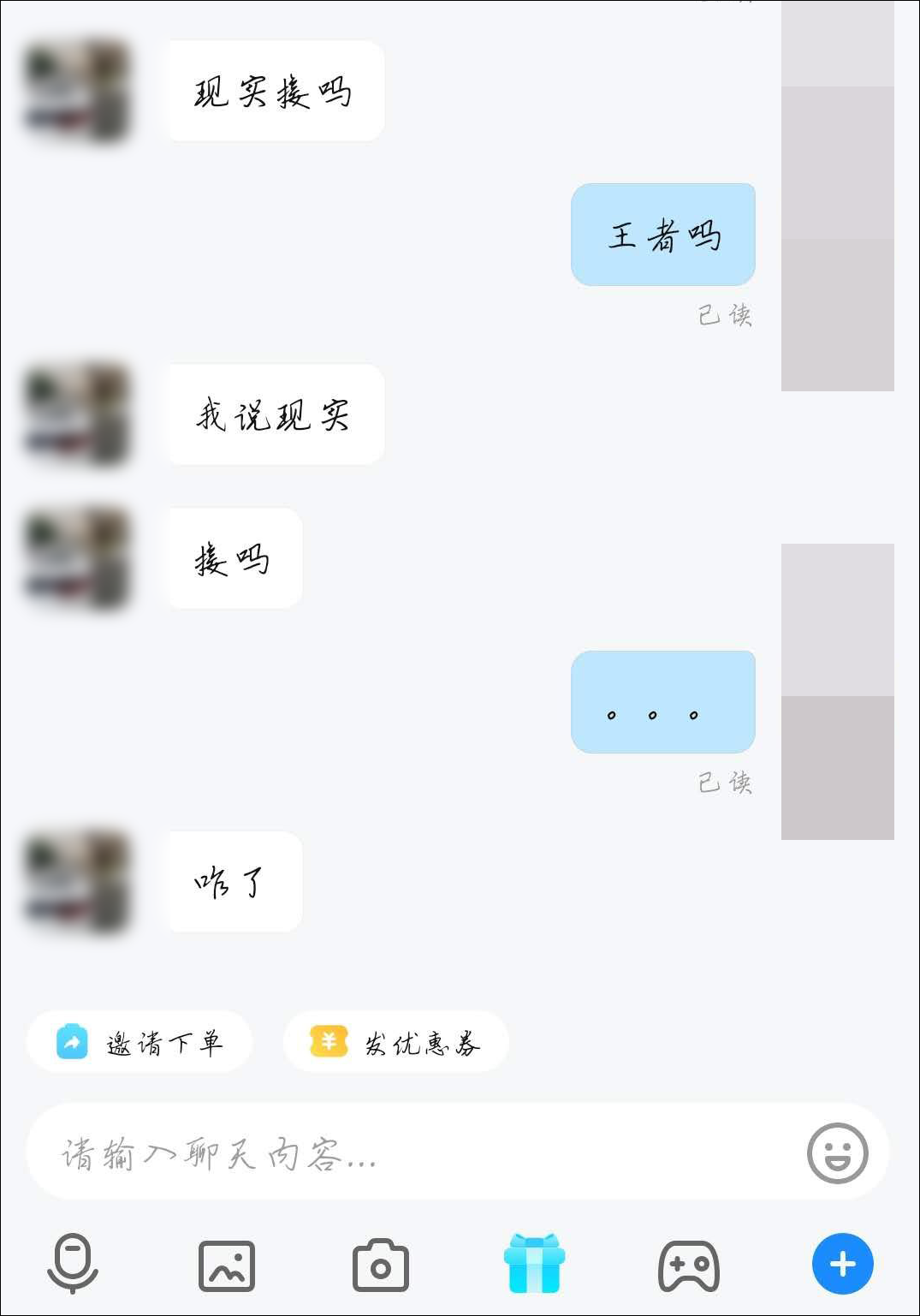920x1316 pixels.
Task: Open the avatar beside 现实接吗
Action: pos(77,91)
